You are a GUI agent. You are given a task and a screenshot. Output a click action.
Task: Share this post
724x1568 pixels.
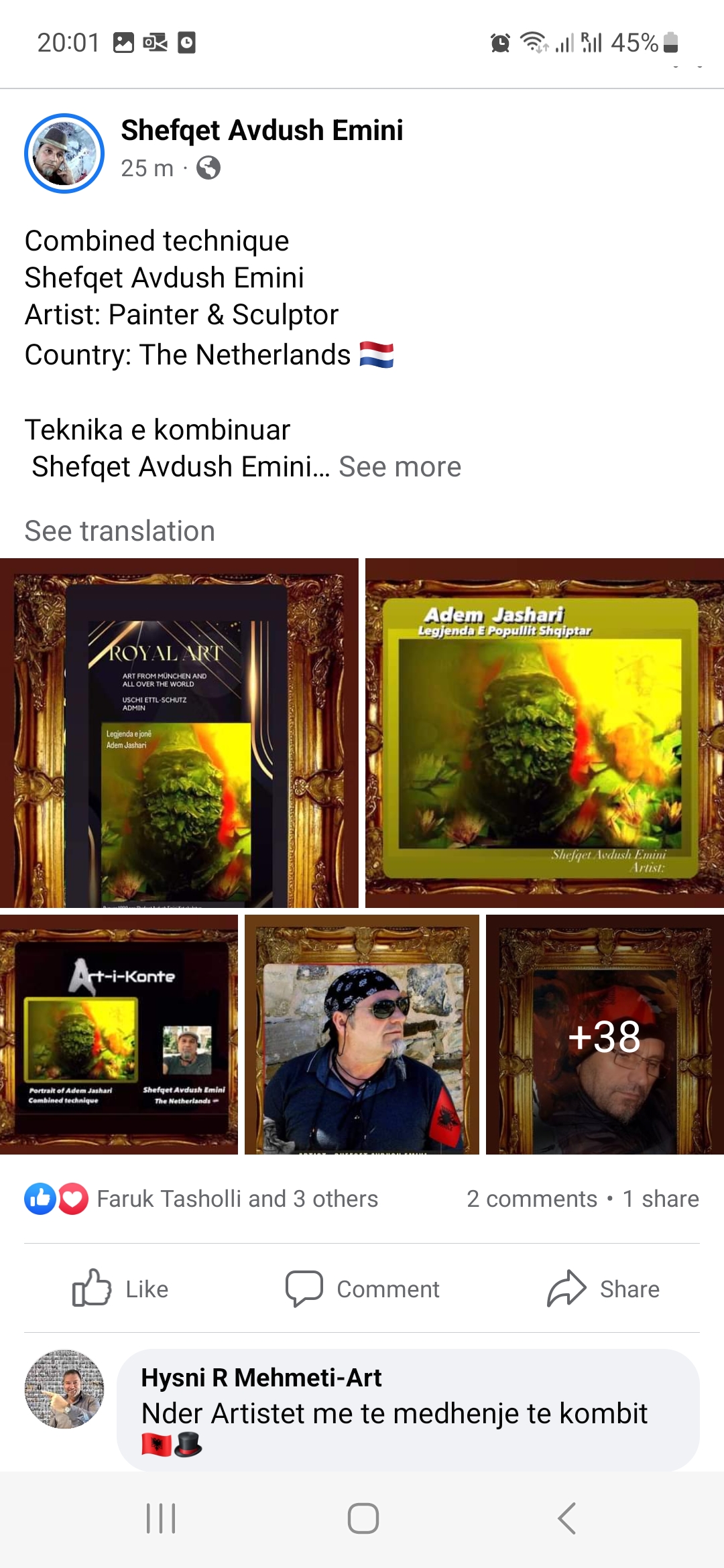tap(603, 1289)
